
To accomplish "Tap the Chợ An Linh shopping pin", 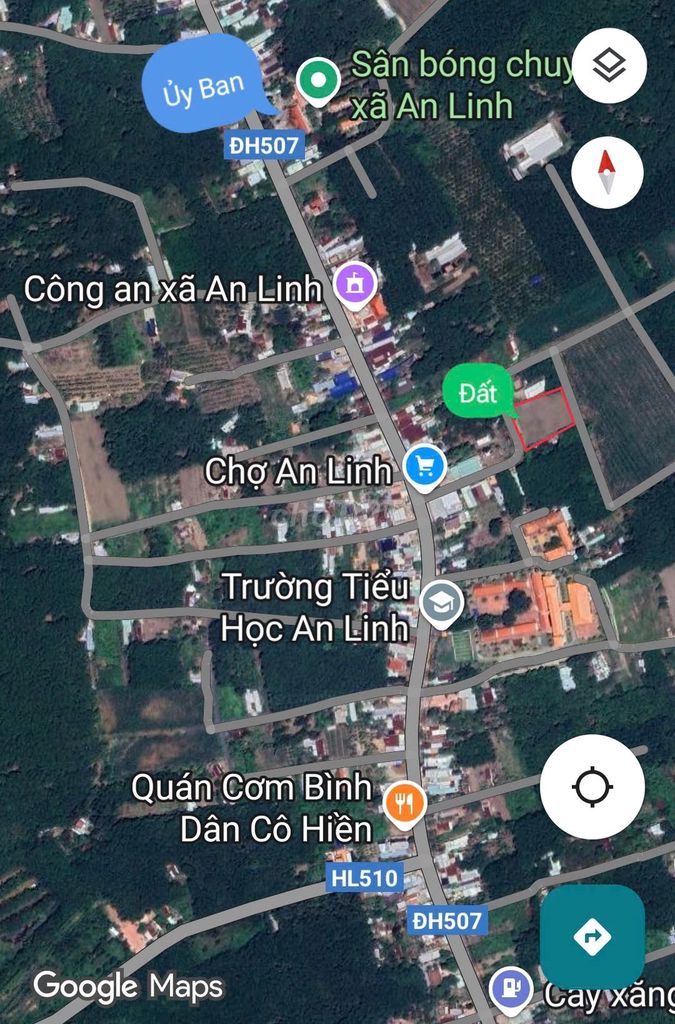I will pyautogui.click(x=425, y=465).
